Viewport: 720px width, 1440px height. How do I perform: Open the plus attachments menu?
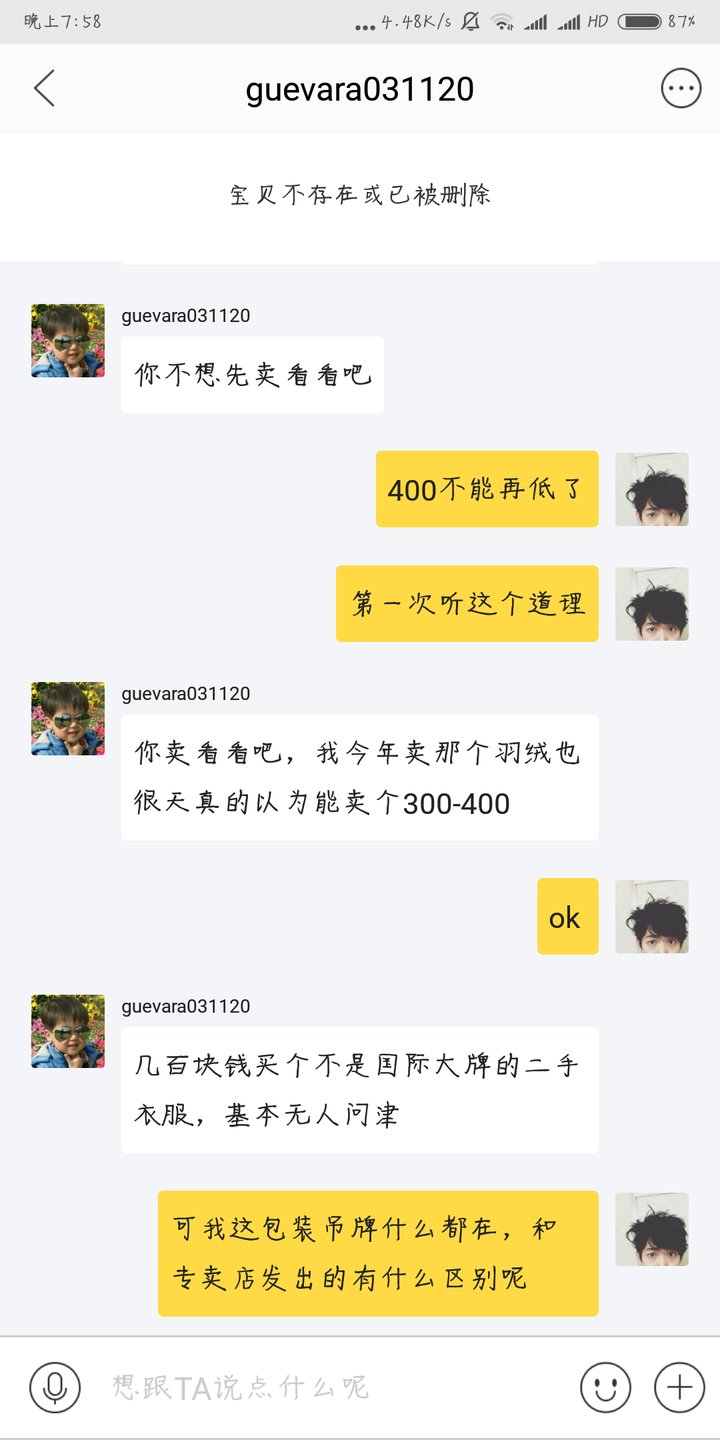point(679,1387)
